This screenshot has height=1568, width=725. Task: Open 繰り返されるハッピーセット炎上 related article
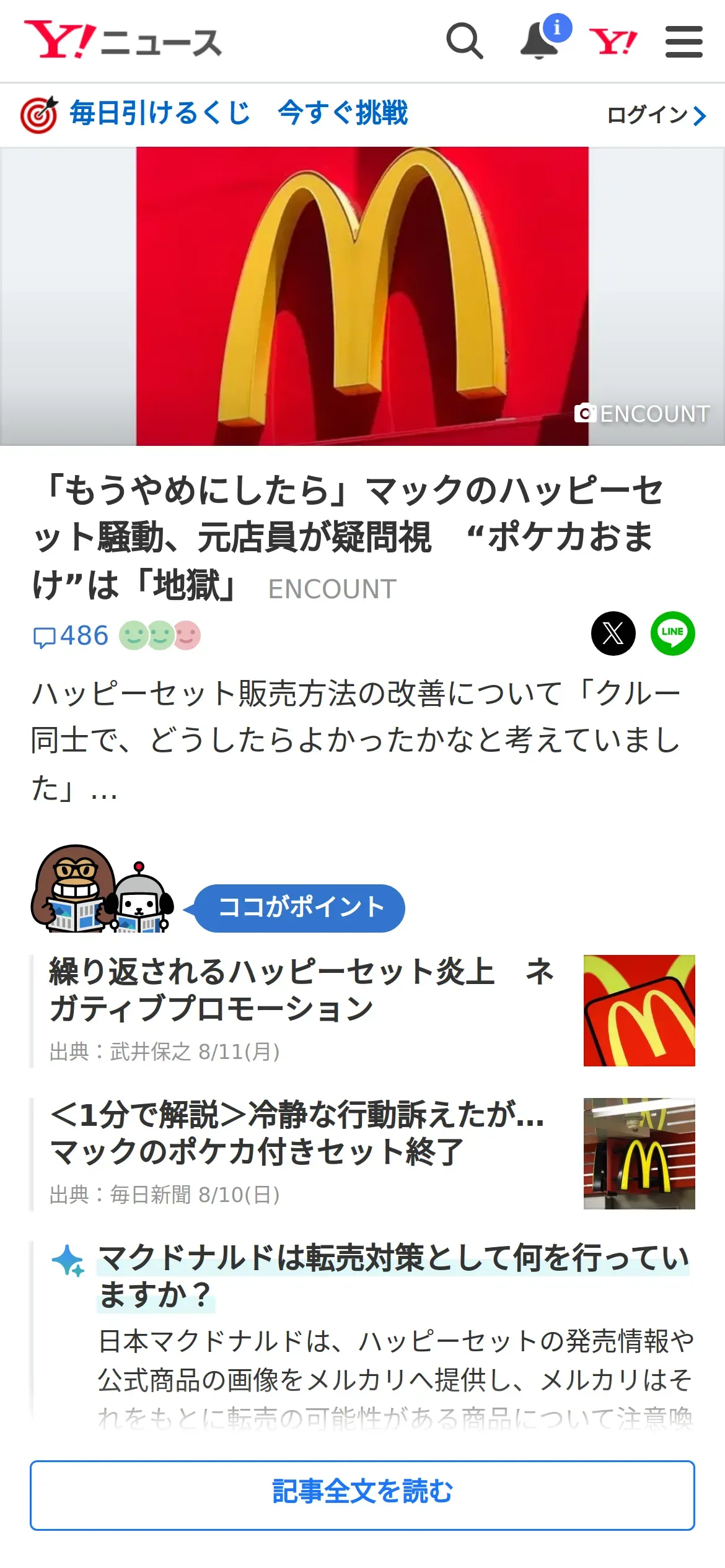[362, 1011]
